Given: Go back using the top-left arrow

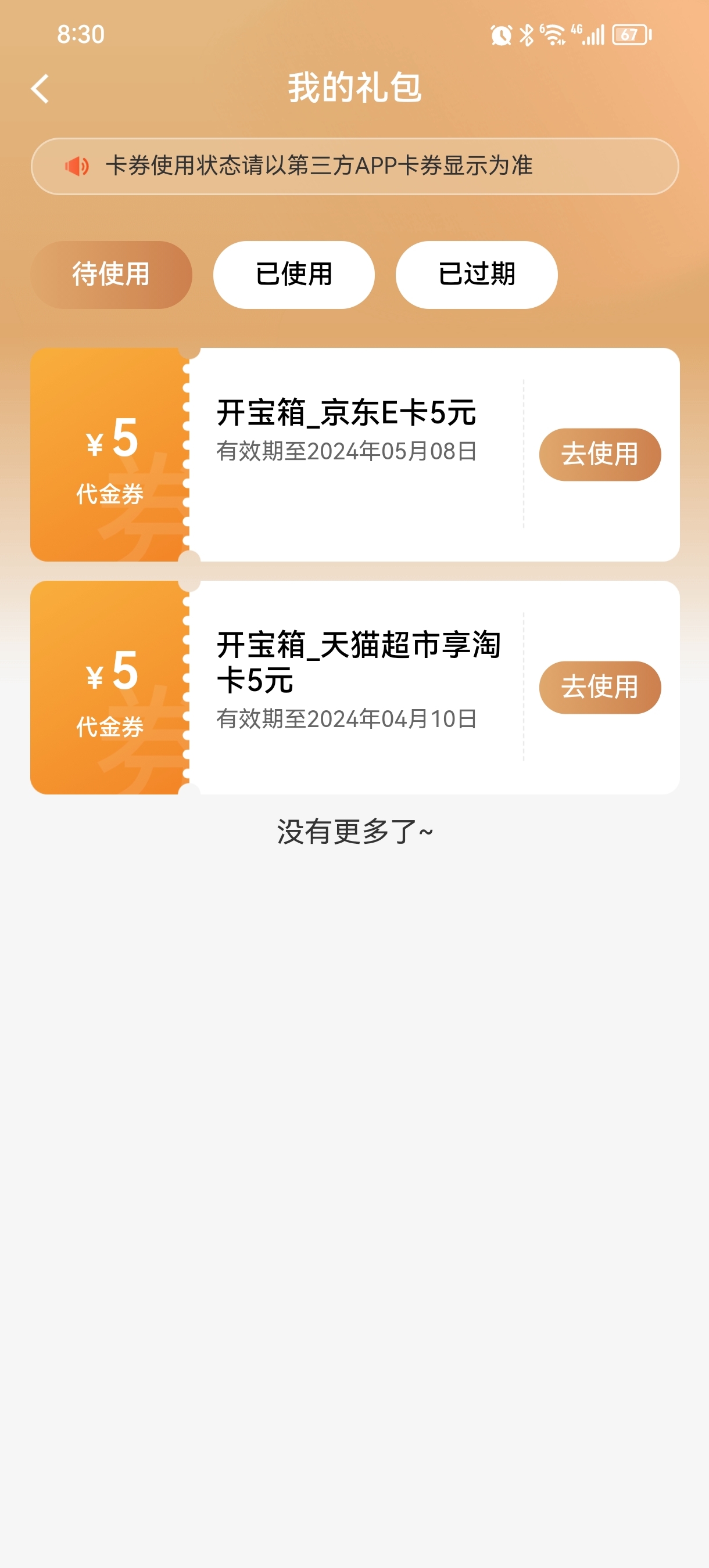Looking at the screenshot, I should click(x=40, y=89).
